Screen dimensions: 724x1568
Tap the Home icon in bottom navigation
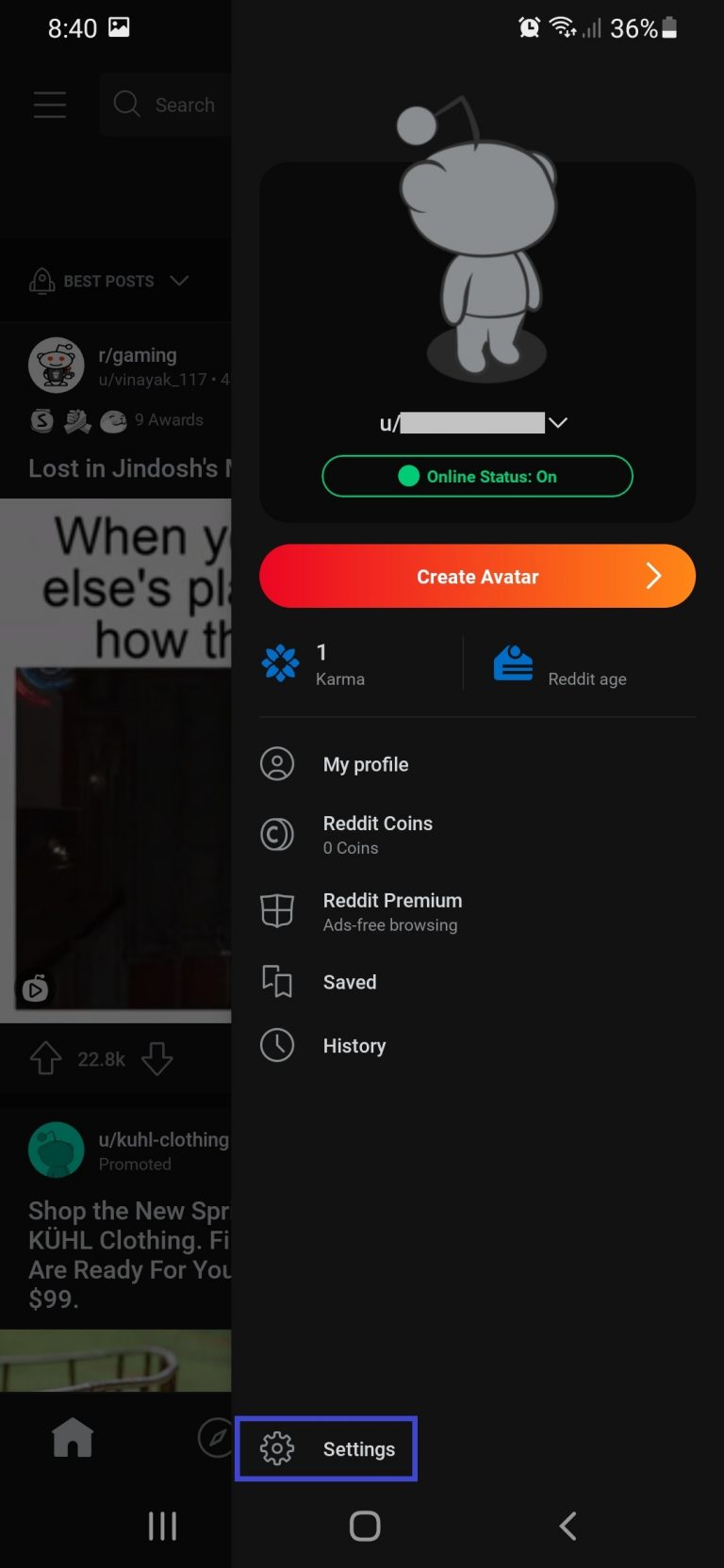point(72,1437)
